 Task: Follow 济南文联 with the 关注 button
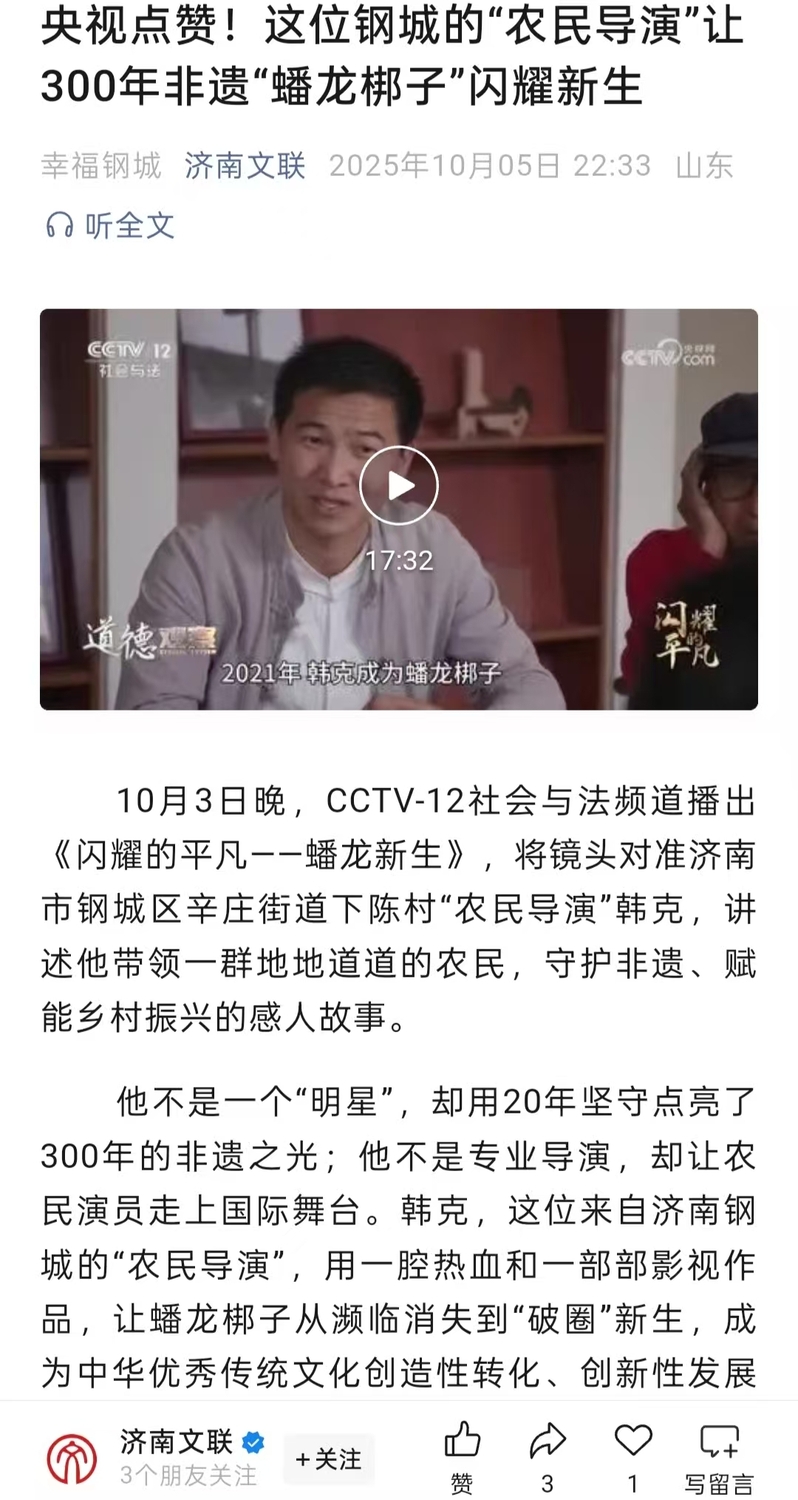click(328, 1459)
